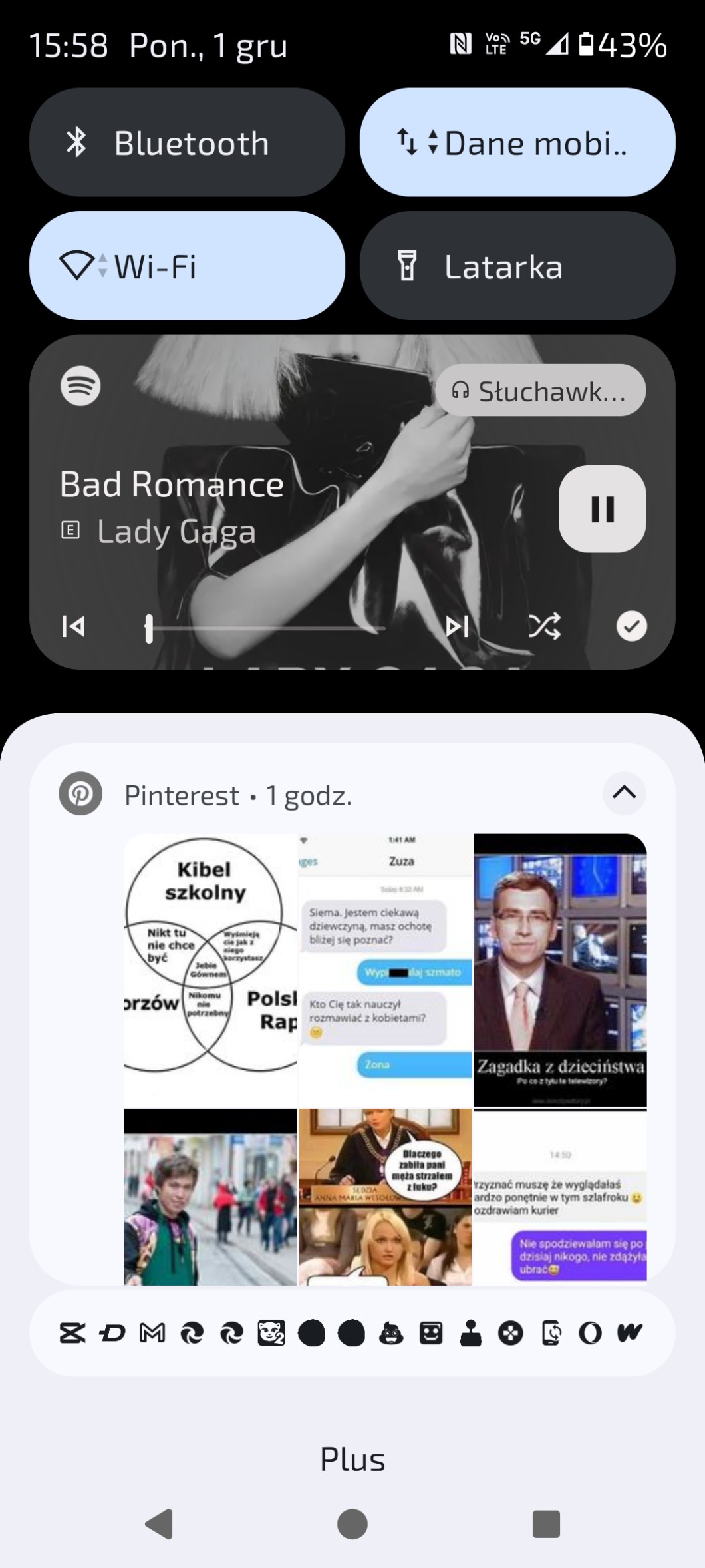Viewport: 705px width, 1568px height.
Task: Pause Bad Romance playback
Action: 602,509
